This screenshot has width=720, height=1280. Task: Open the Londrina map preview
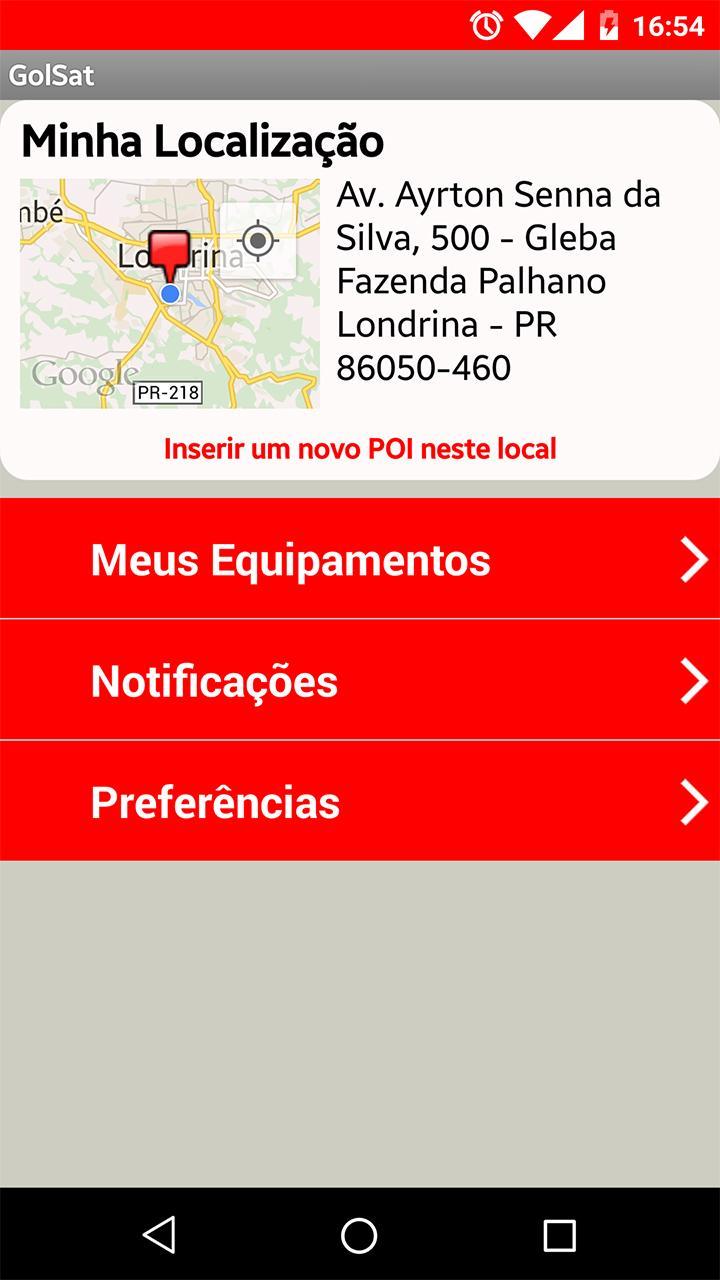click(x=170, y=293)
